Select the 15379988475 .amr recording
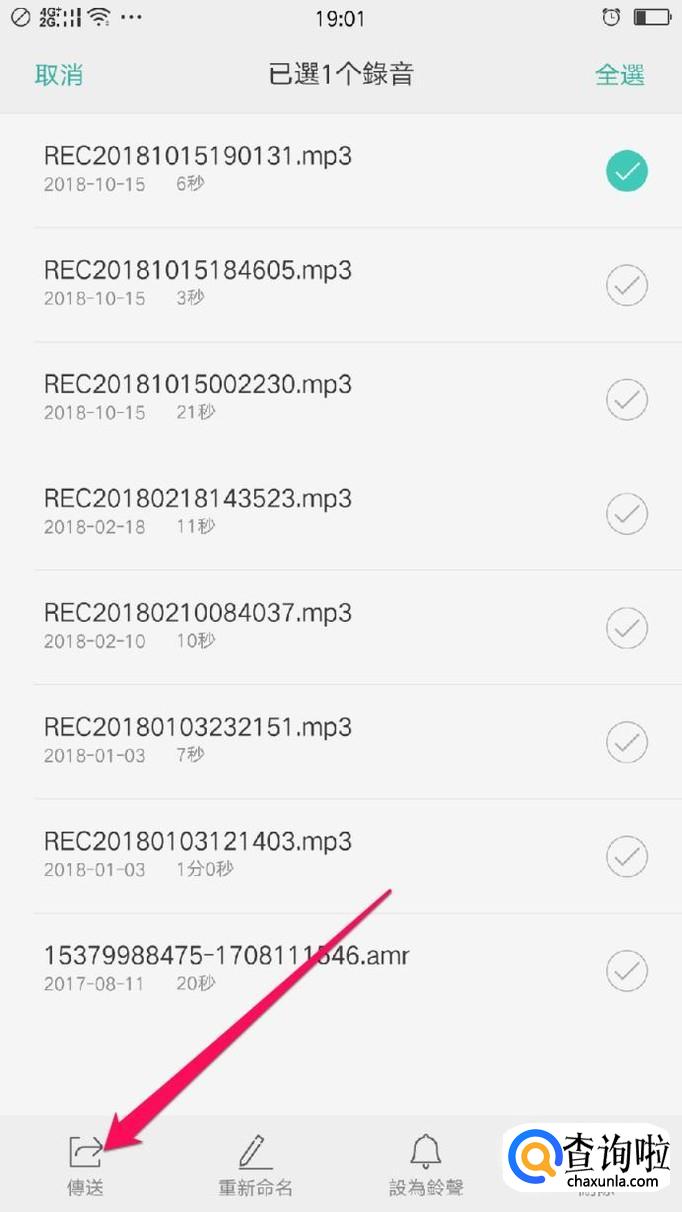 (x=627, y=970)
